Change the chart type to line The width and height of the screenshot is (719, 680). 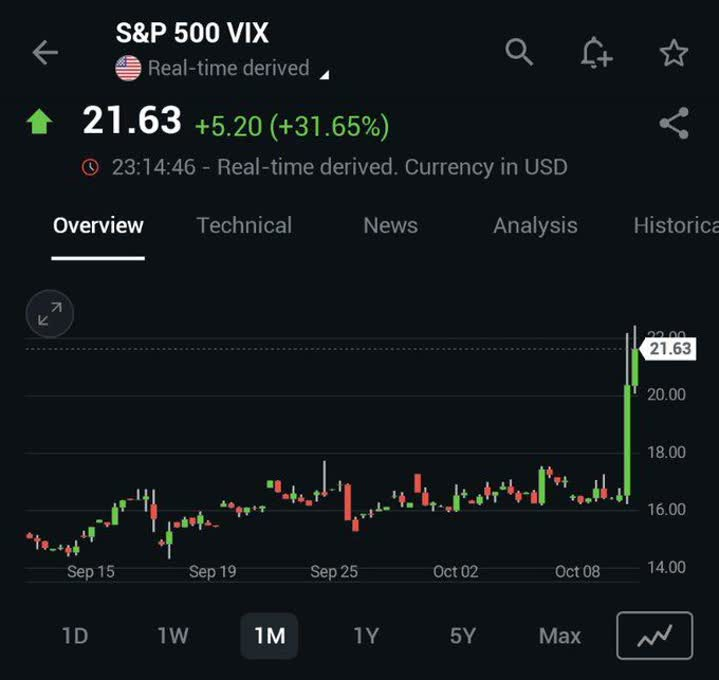(x=654, y=636)
